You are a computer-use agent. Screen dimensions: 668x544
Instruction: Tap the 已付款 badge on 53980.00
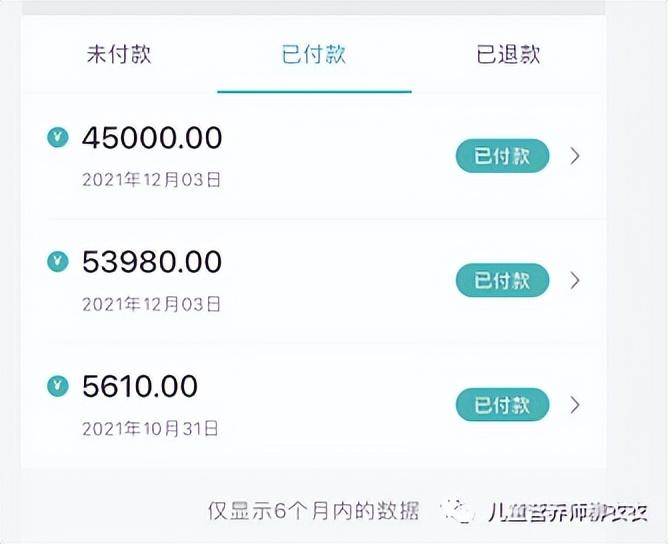pos(502,281)
